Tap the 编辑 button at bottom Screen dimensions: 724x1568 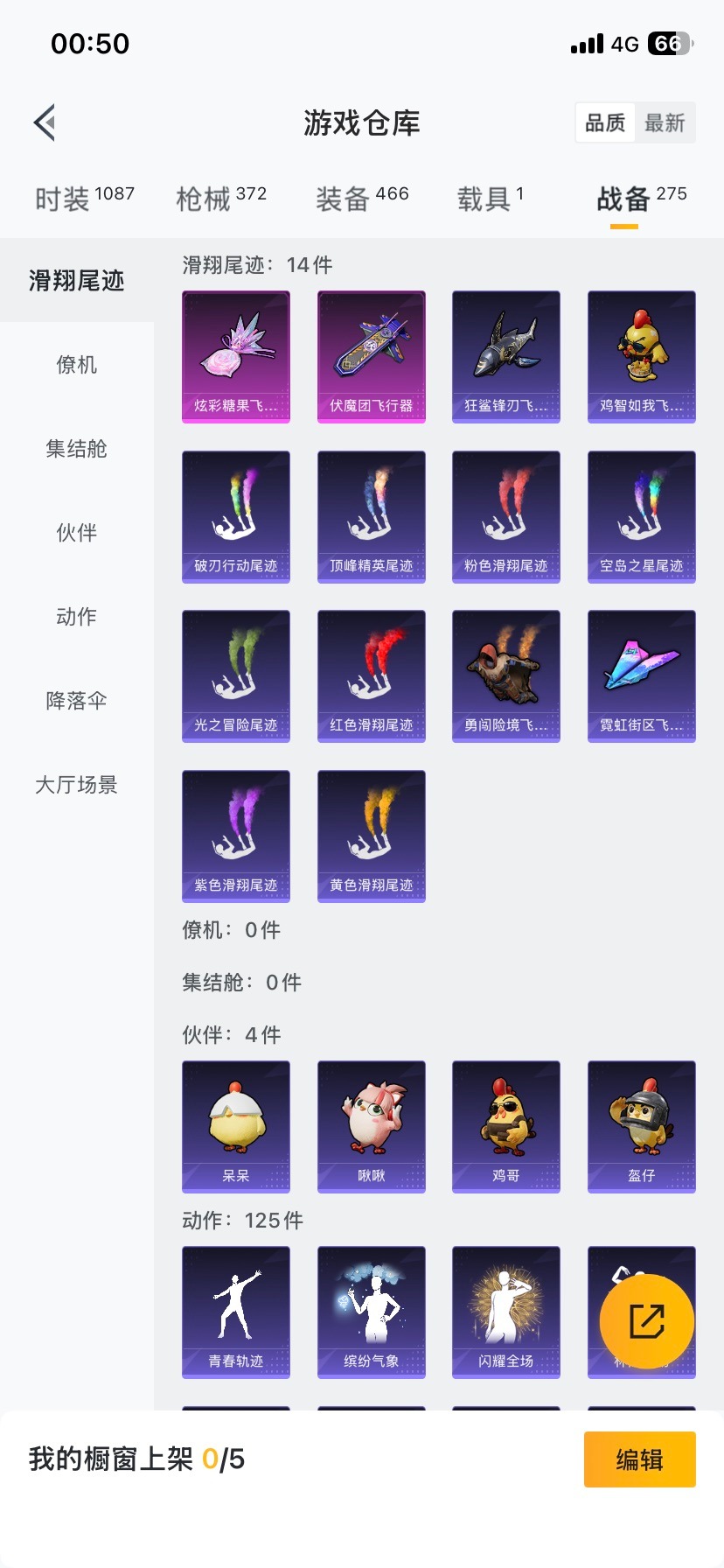[x=639, y=1459]
